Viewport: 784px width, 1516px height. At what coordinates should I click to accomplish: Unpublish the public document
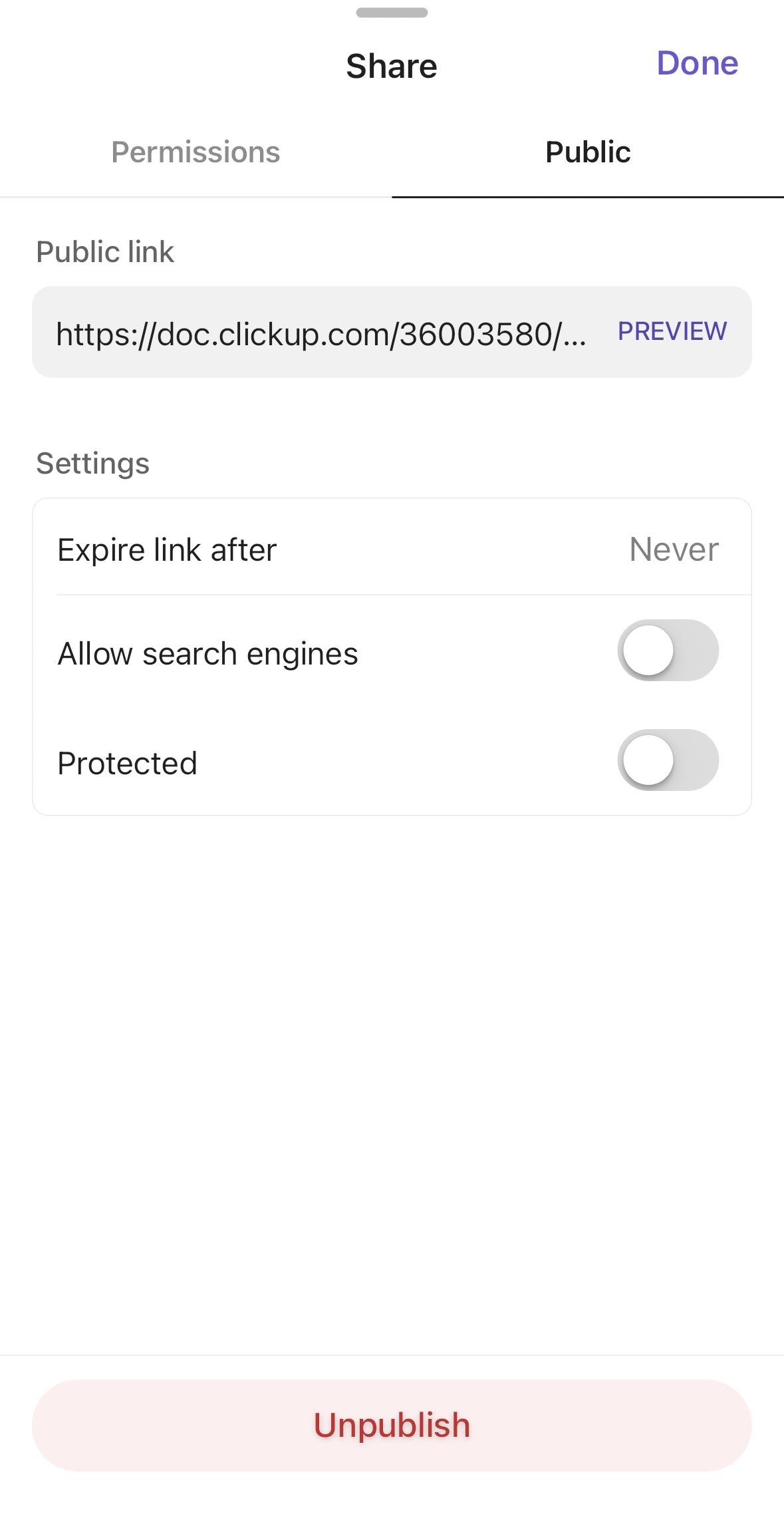(392, 1425)
